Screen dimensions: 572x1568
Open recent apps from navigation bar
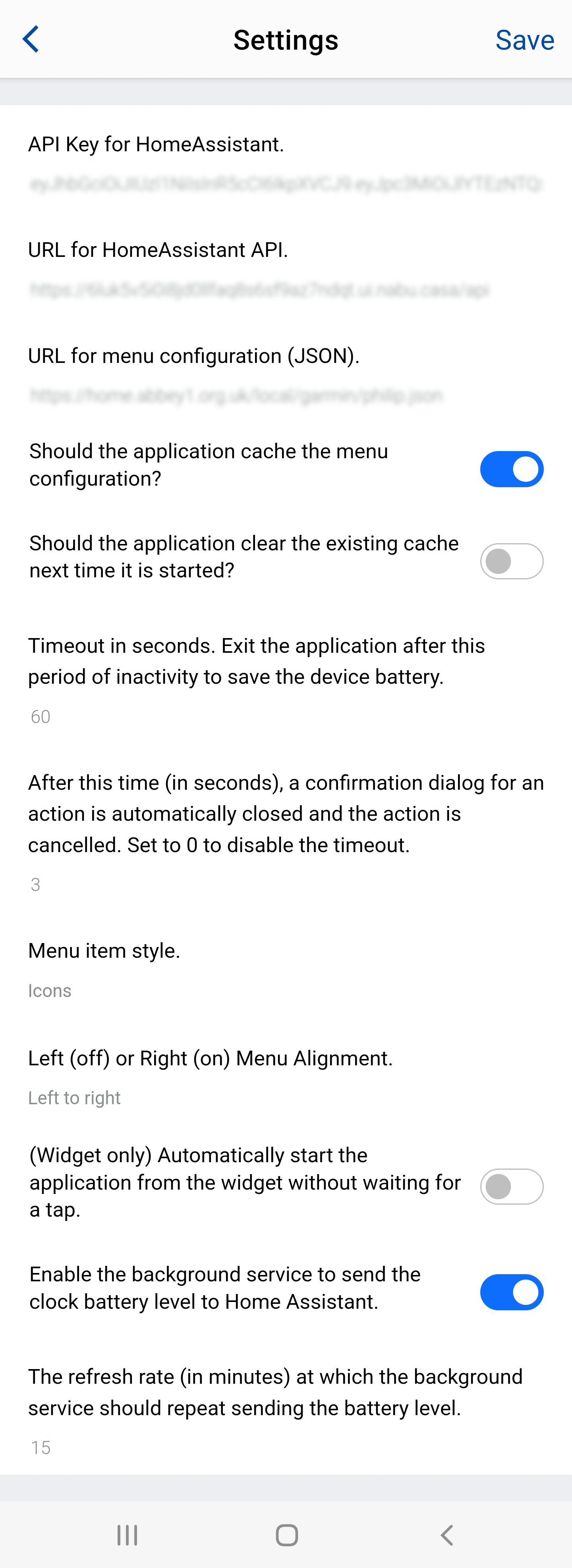[128, 1535]
